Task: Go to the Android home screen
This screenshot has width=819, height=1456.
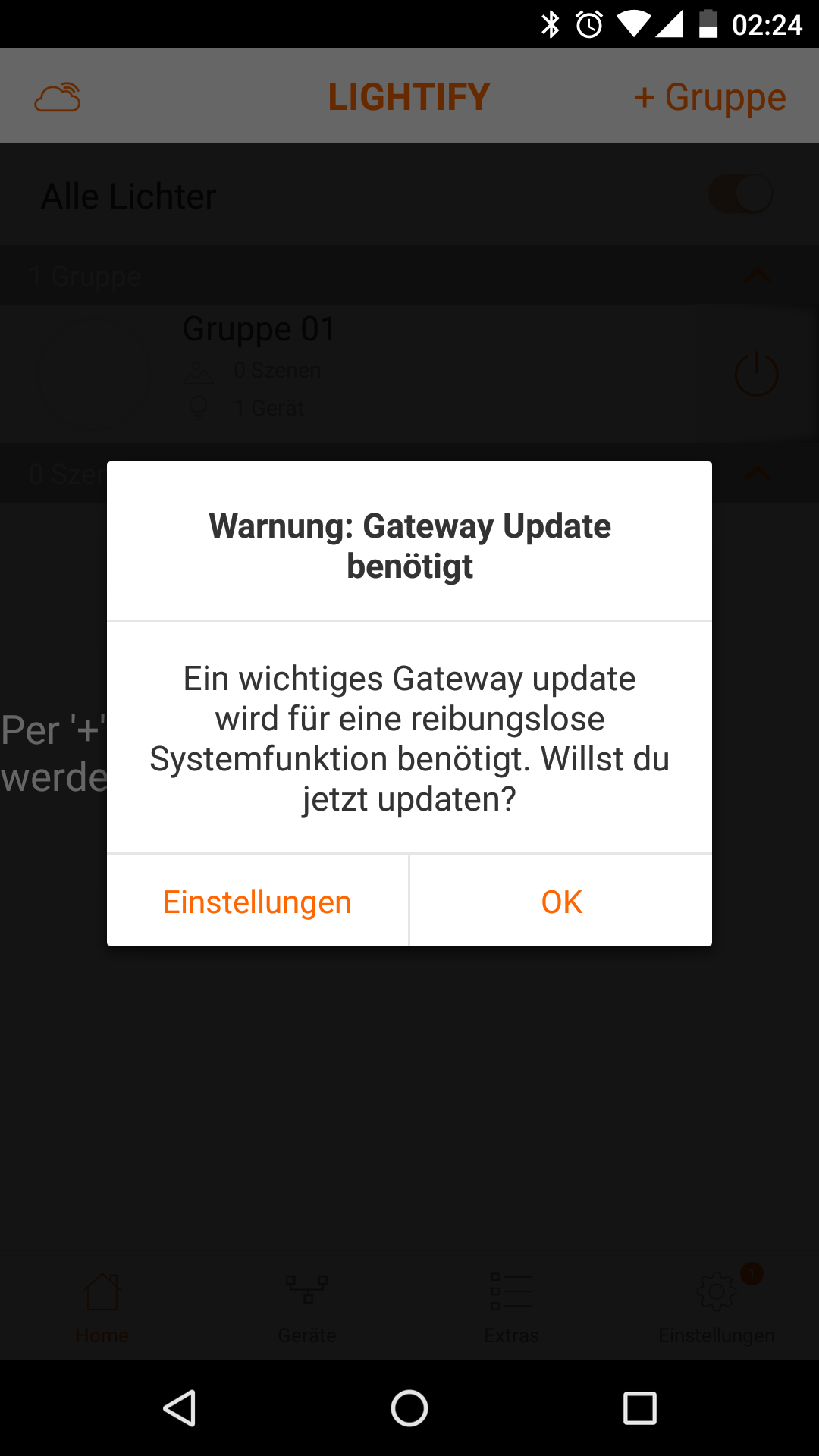Action: 409,1408
